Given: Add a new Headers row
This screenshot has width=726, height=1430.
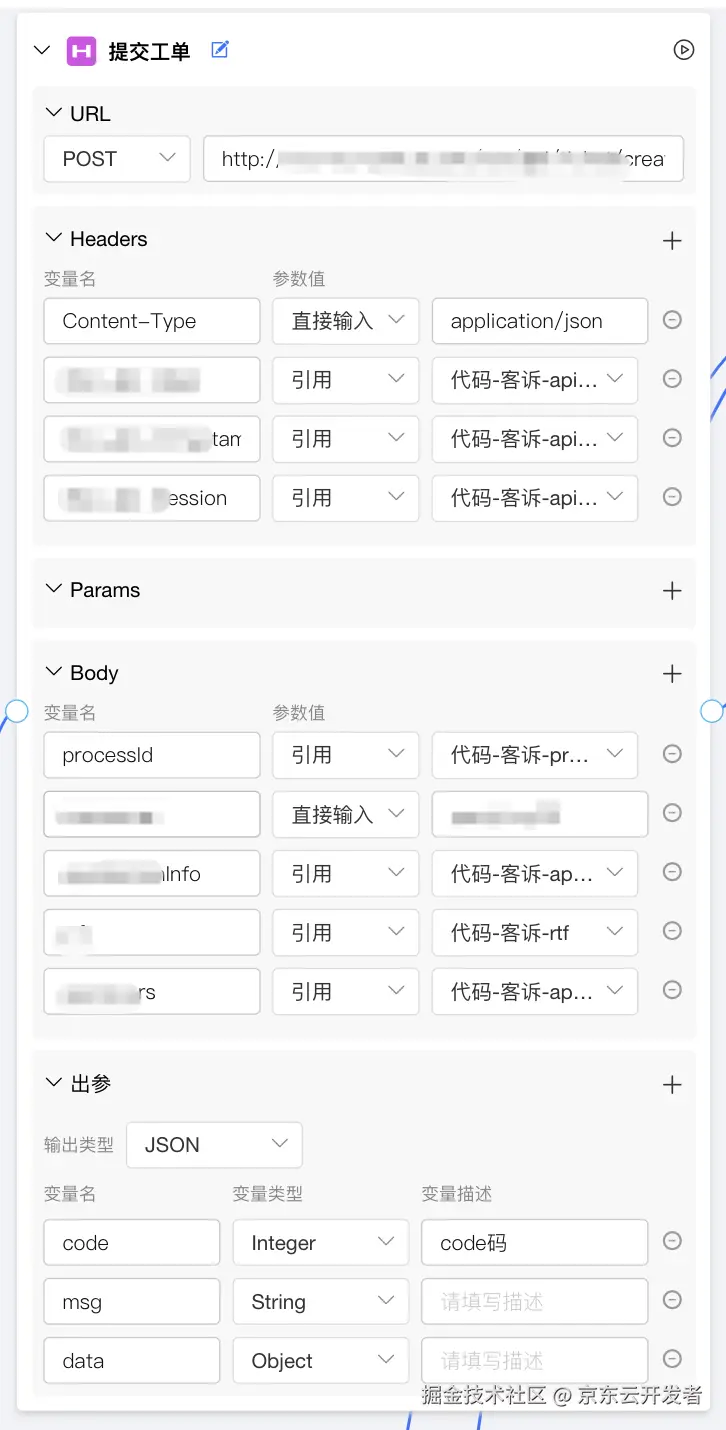Looking at the screenshot, I should (x=672, y=240).
